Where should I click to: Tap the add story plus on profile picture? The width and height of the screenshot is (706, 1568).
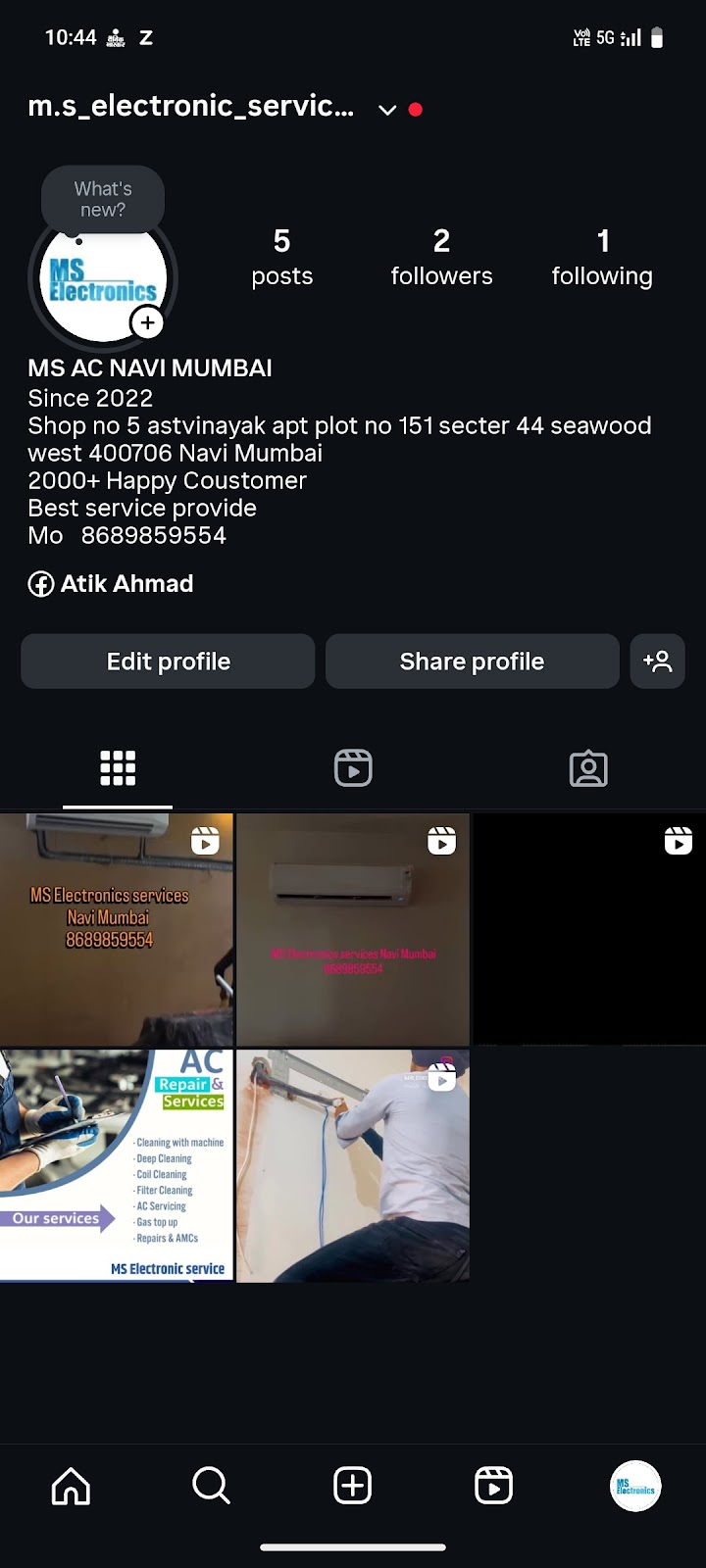click(x=148, y=322)
